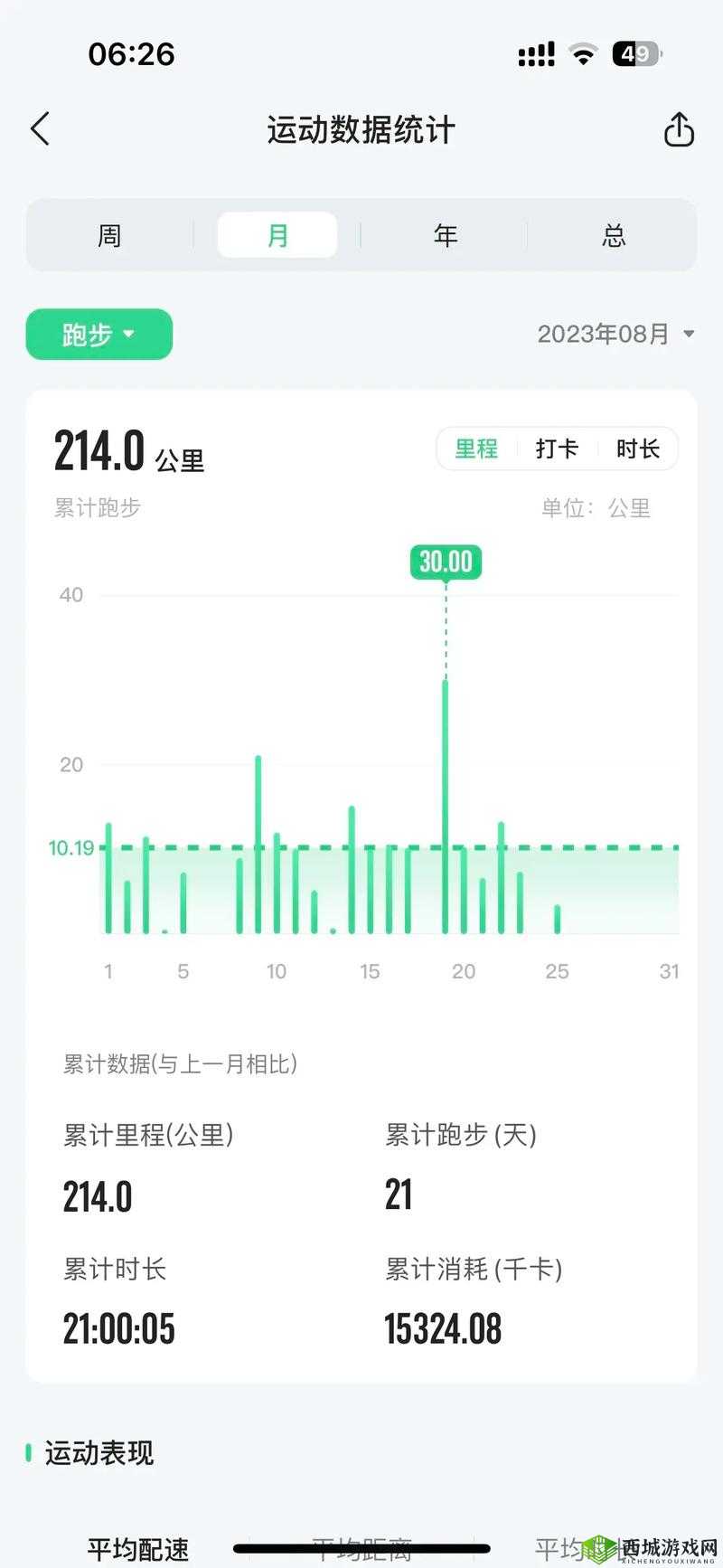
Task: Open the share icon at top right
Action: [x=679, y=129]
